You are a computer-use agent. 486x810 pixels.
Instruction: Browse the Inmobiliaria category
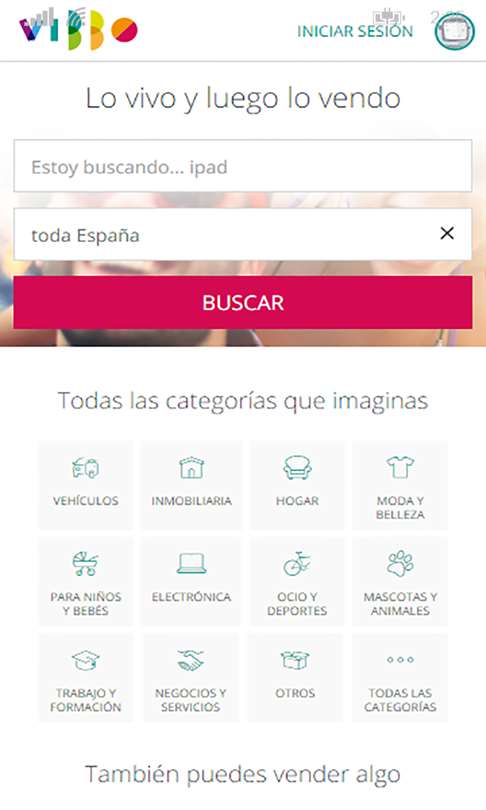pyautogui.click(x=191, y=485)
